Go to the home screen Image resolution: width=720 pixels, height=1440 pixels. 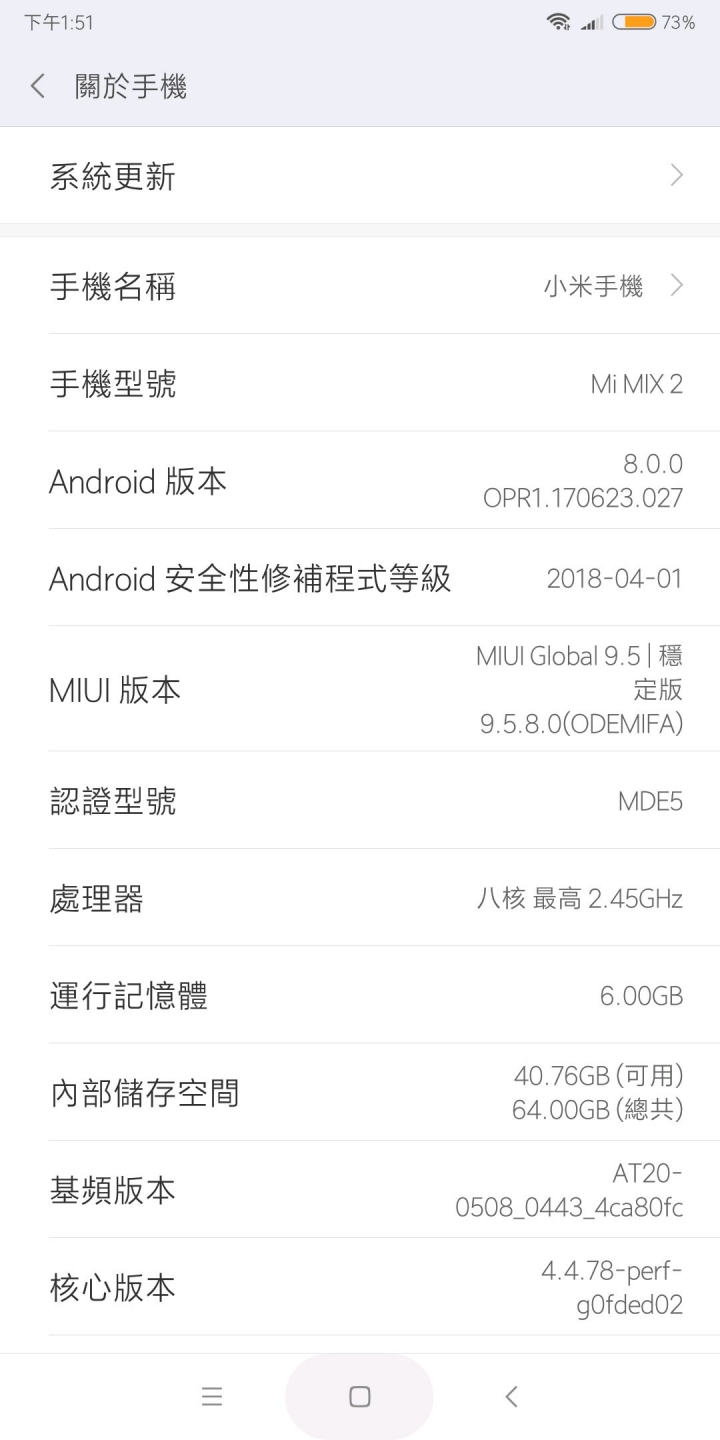tap(360, 1397)
